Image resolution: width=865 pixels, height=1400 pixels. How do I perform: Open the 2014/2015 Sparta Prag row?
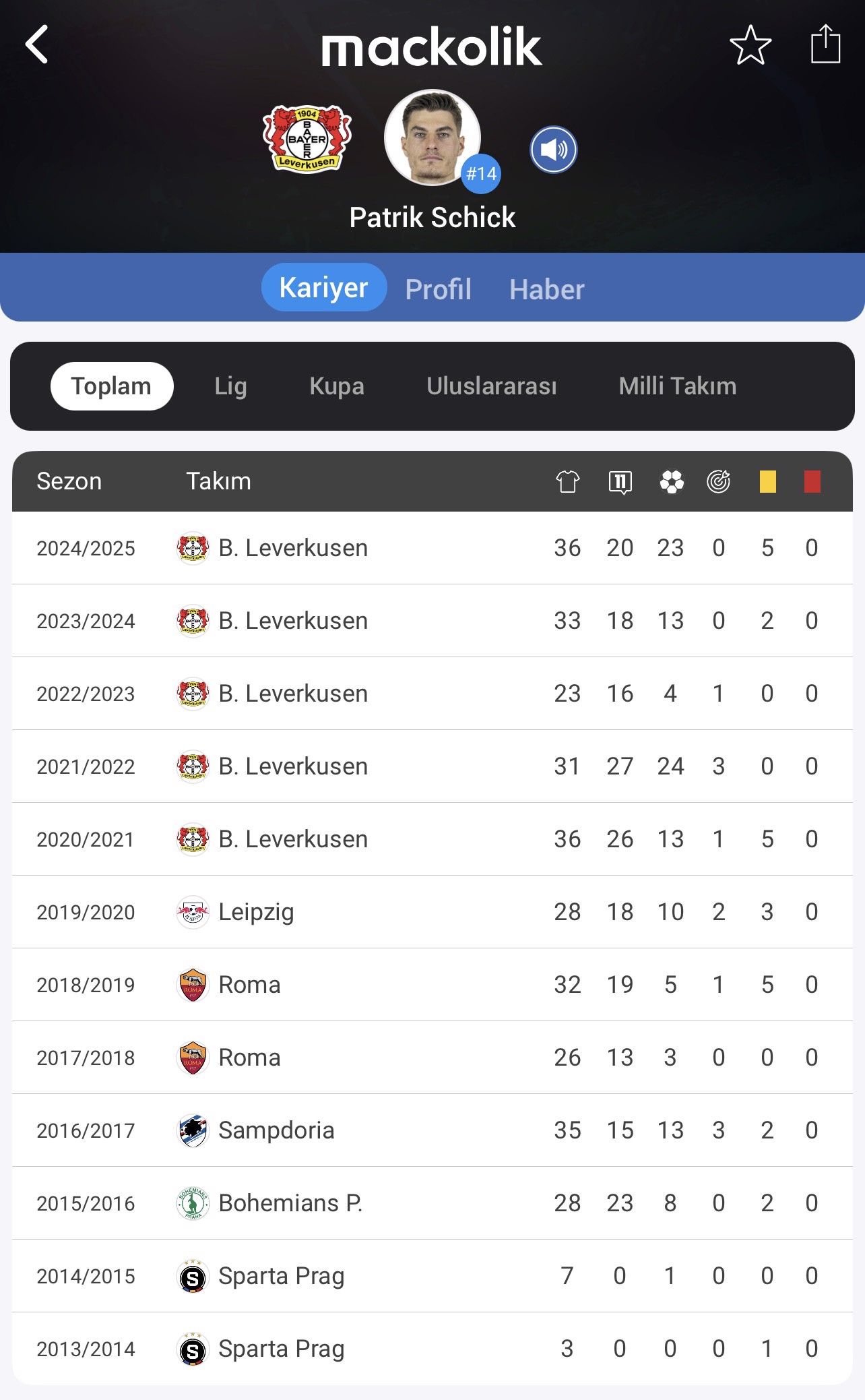433,1276
